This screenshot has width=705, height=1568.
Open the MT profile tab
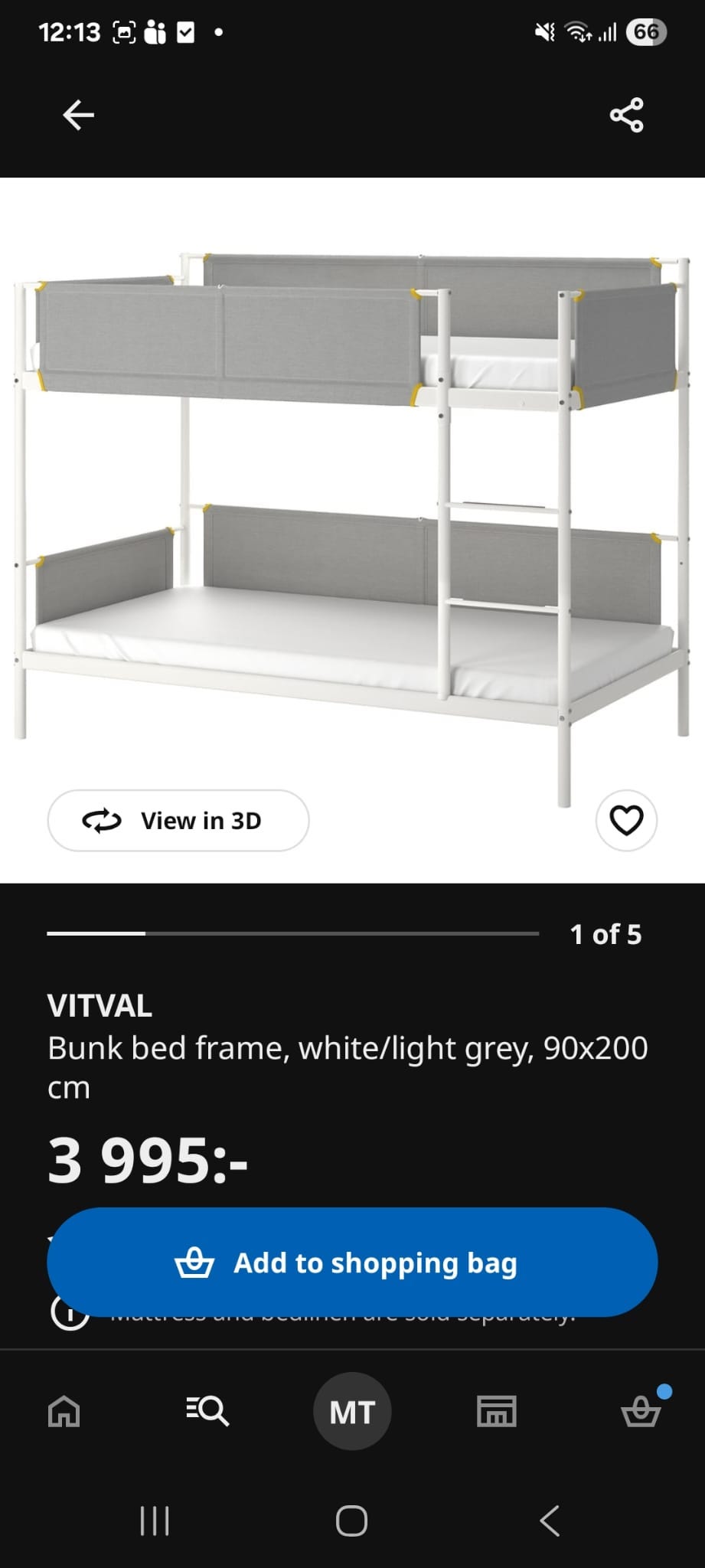pos(352,1410)
